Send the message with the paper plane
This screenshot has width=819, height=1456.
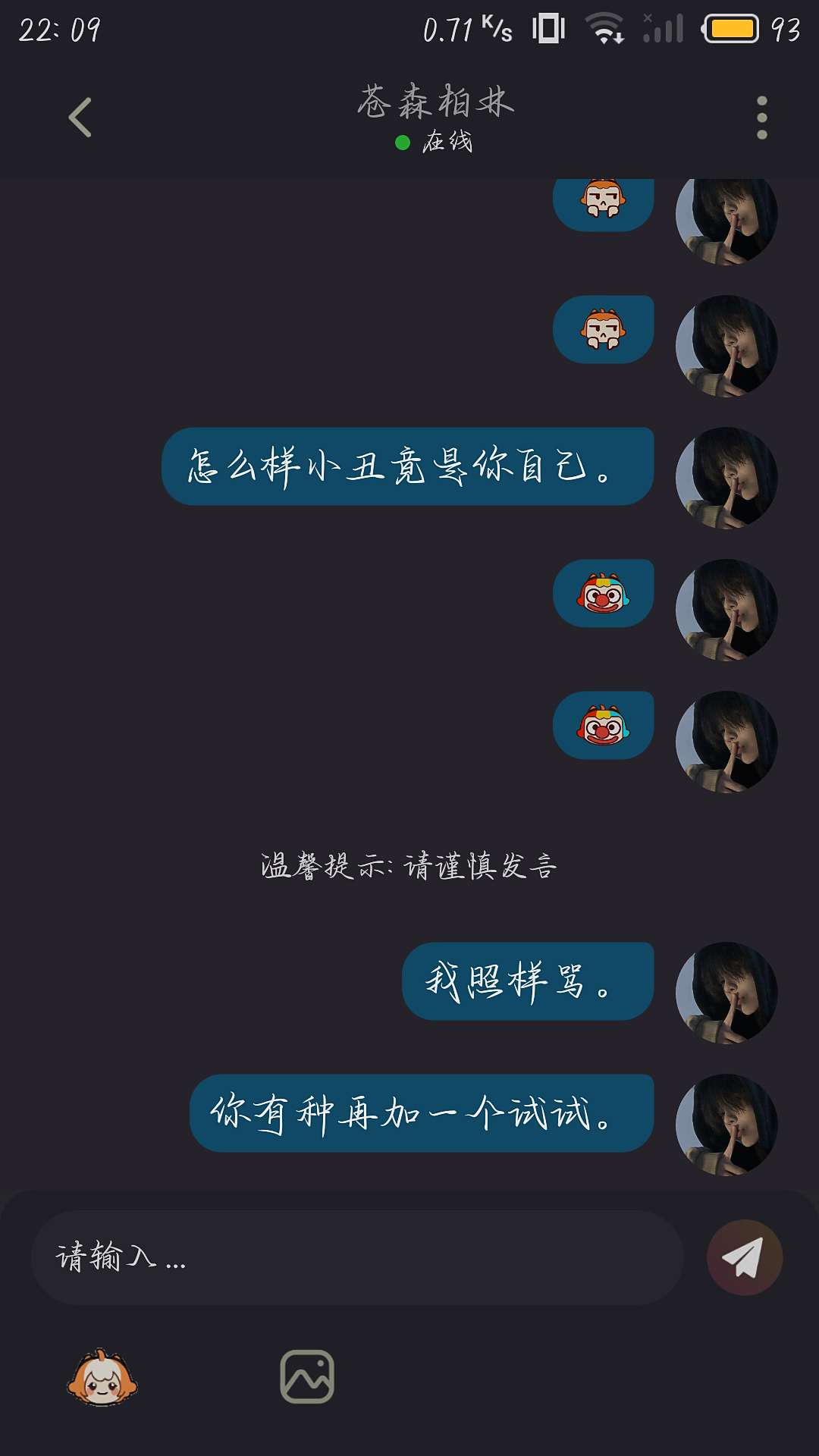pyautogui.click(x=744, y=1257)
